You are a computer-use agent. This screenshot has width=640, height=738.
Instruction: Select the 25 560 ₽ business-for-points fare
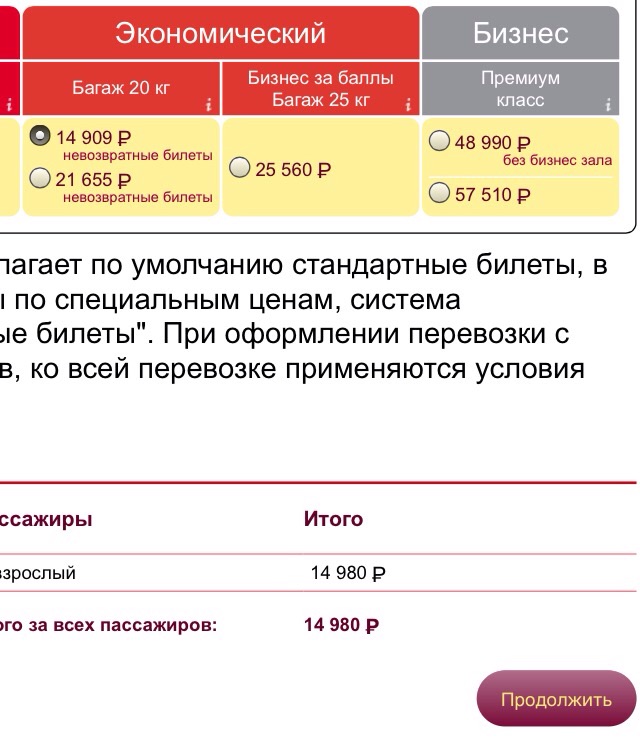click(240, 169)
